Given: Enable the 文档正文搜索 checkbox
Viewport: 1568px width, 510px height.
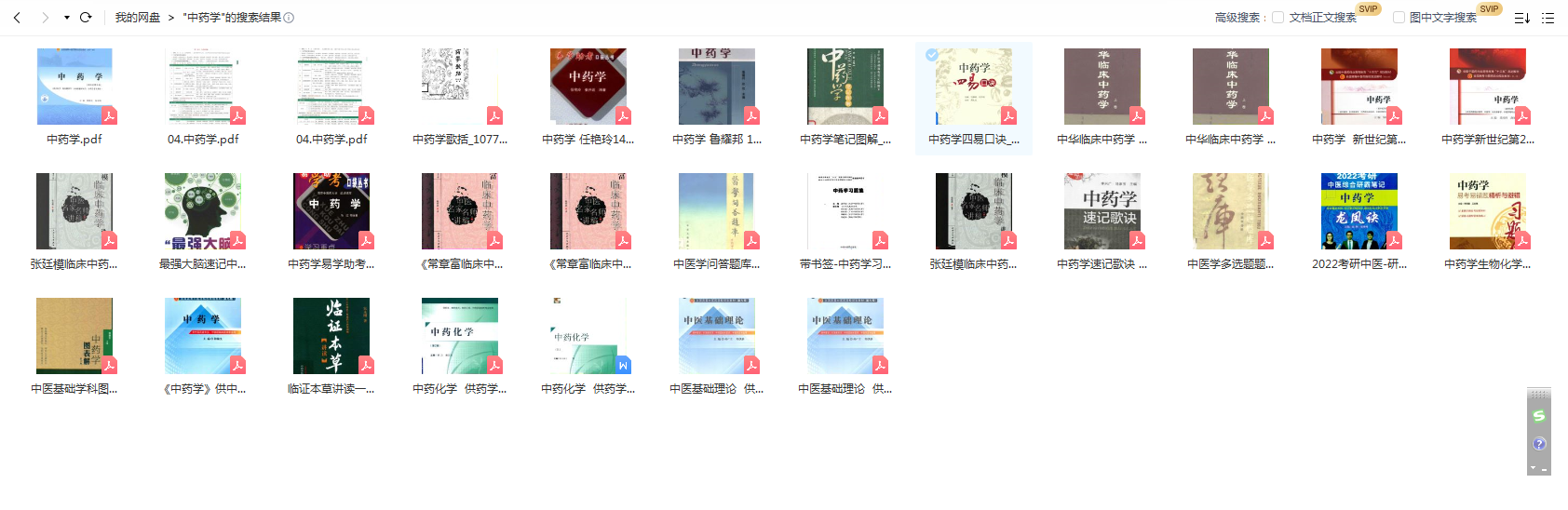Looking at the screenshot, I should 1277,18.
